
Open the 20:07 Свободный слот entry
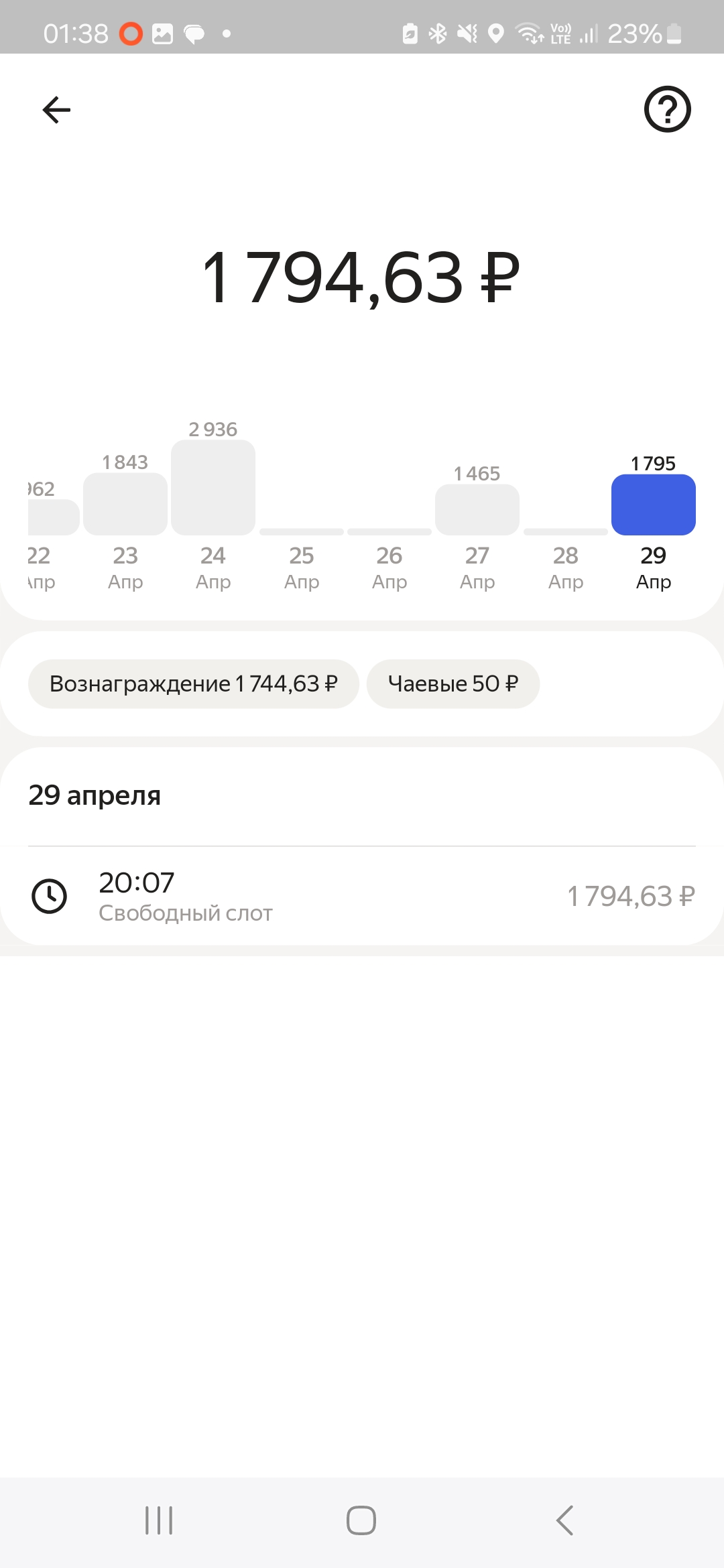pos(362,896)
